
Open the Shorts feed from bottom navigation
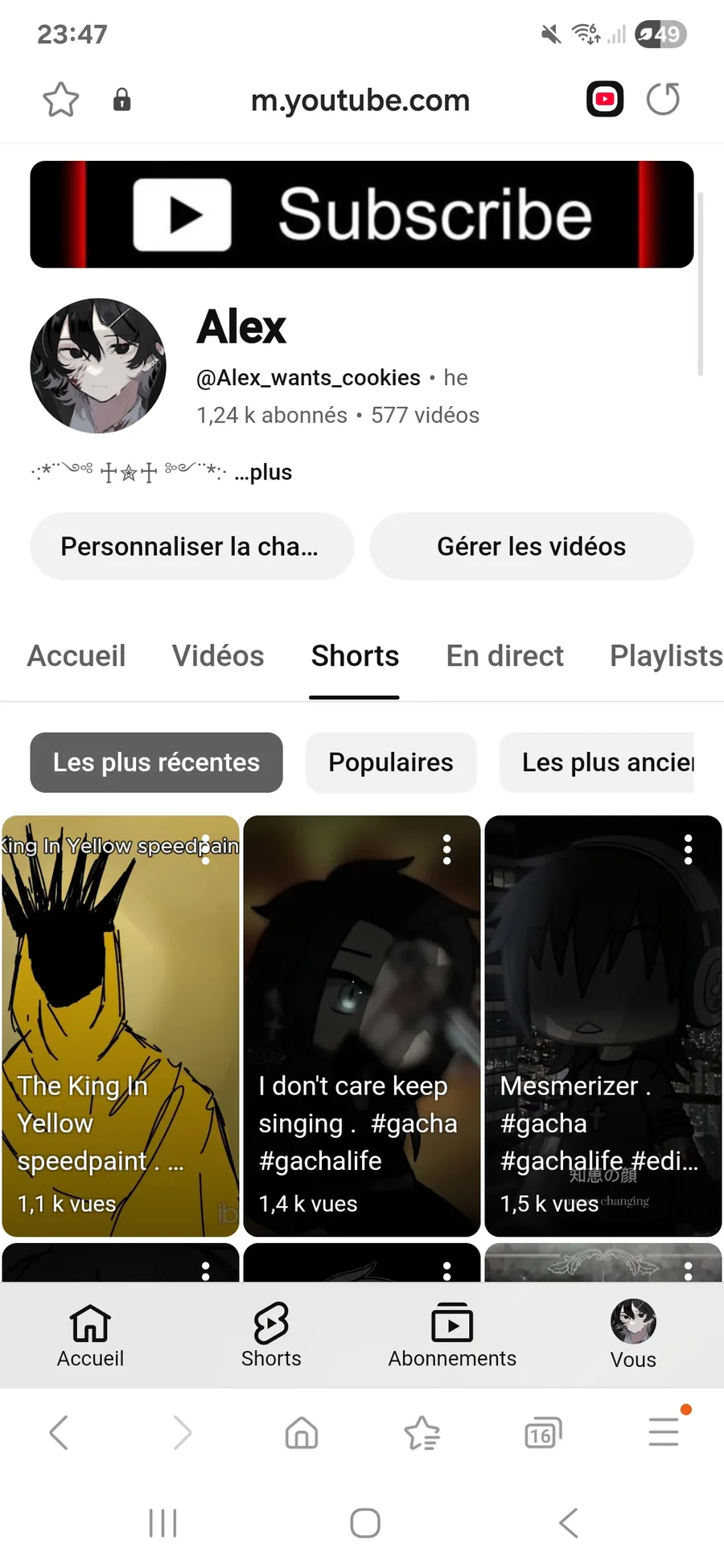click(271, 1336)
